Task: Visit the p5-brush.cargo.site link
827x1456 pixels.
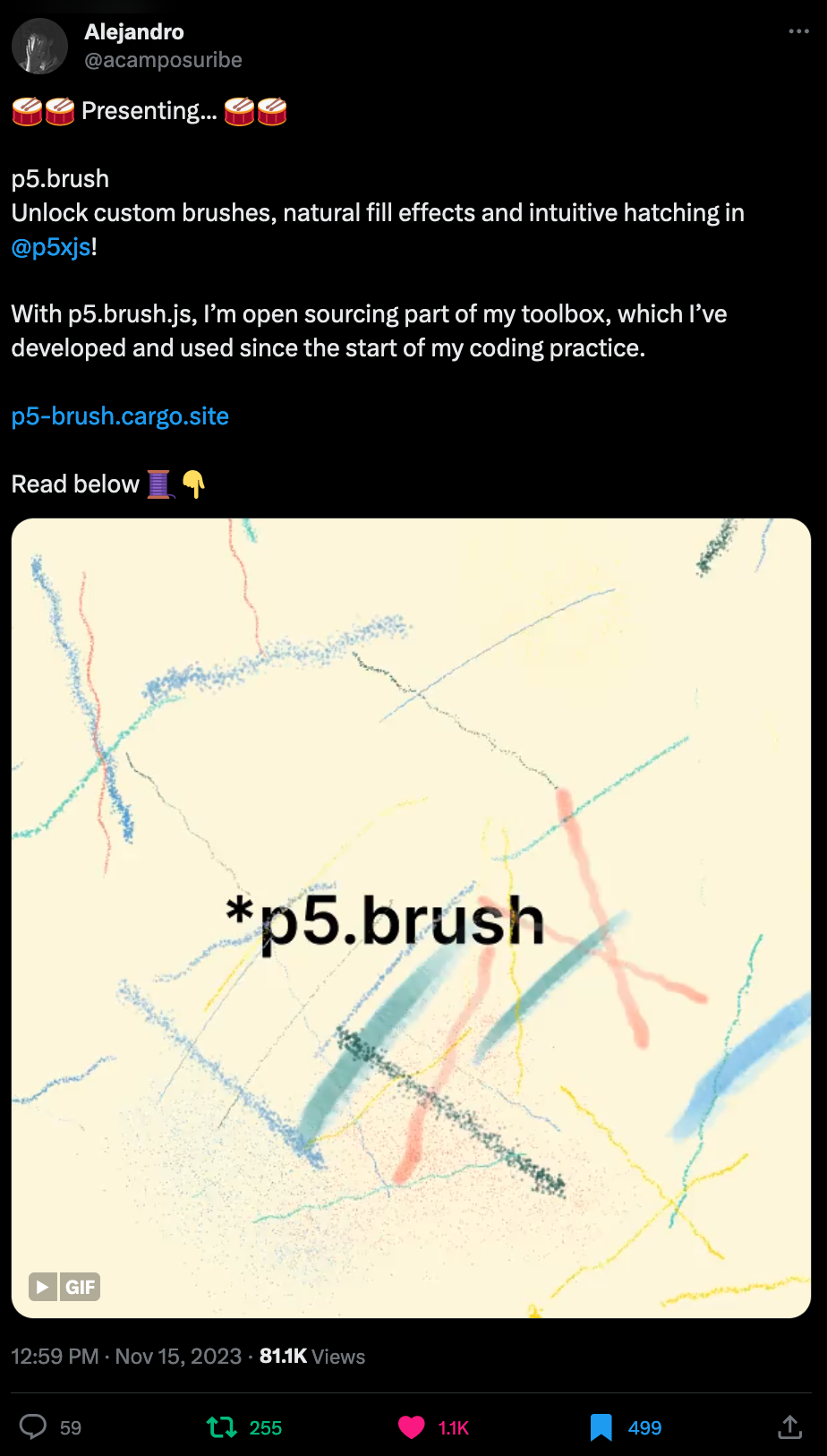Action: point(120,416)
